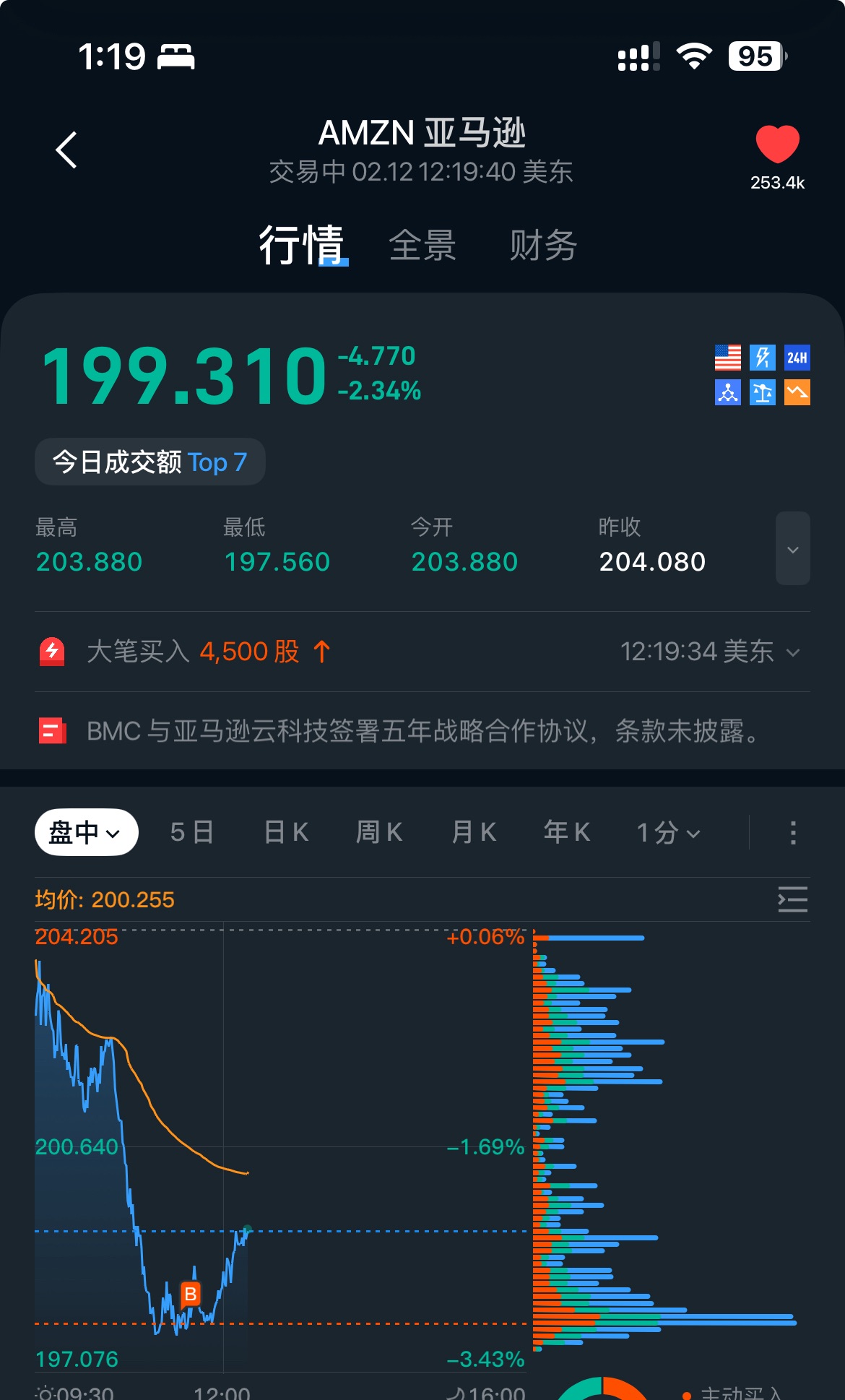Screen dimensions: 845x1400
Task: Show the 月K chart
Action: (474, 832)
